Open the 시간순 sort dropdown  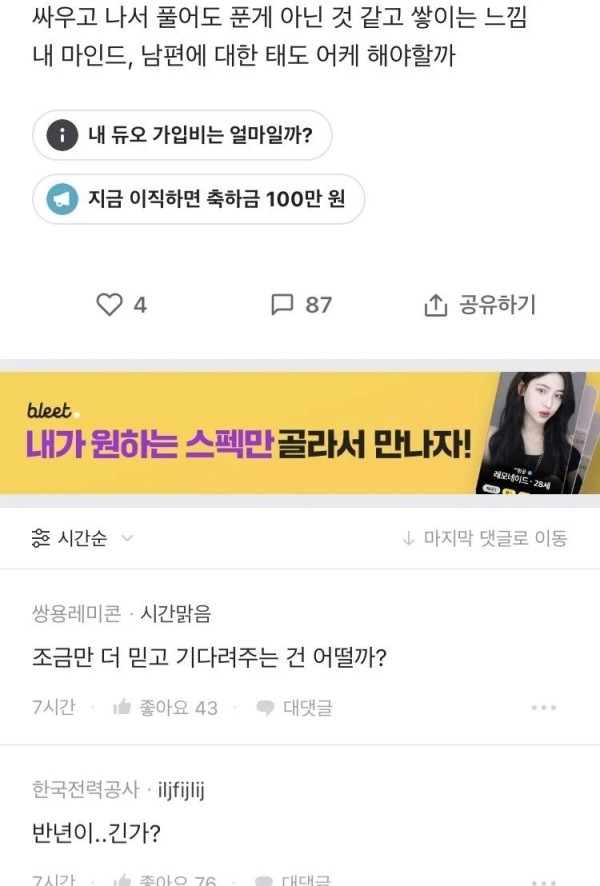click(x=82, y=539)
